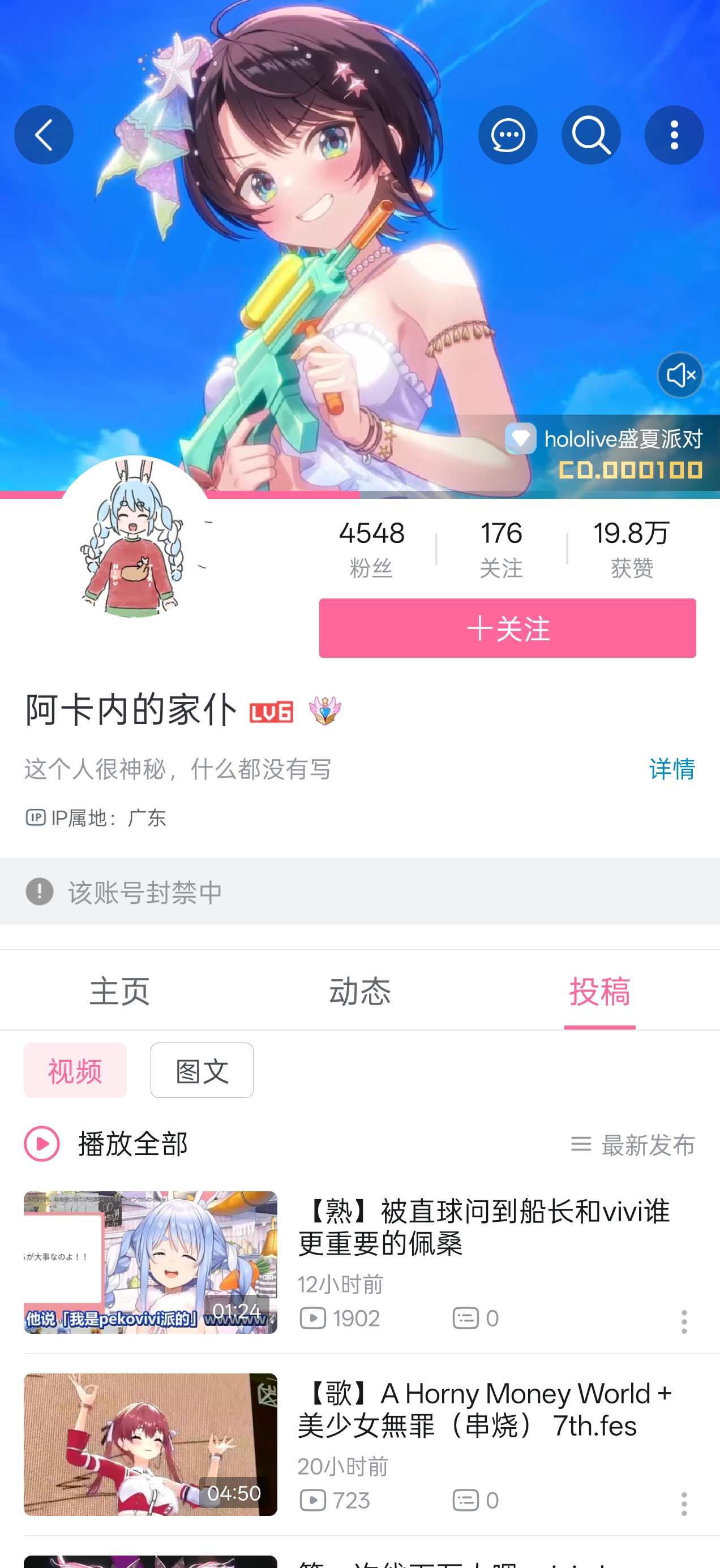The image size is (720, 1568).
Task: Open search within this profile
Action: coord(590,135)
